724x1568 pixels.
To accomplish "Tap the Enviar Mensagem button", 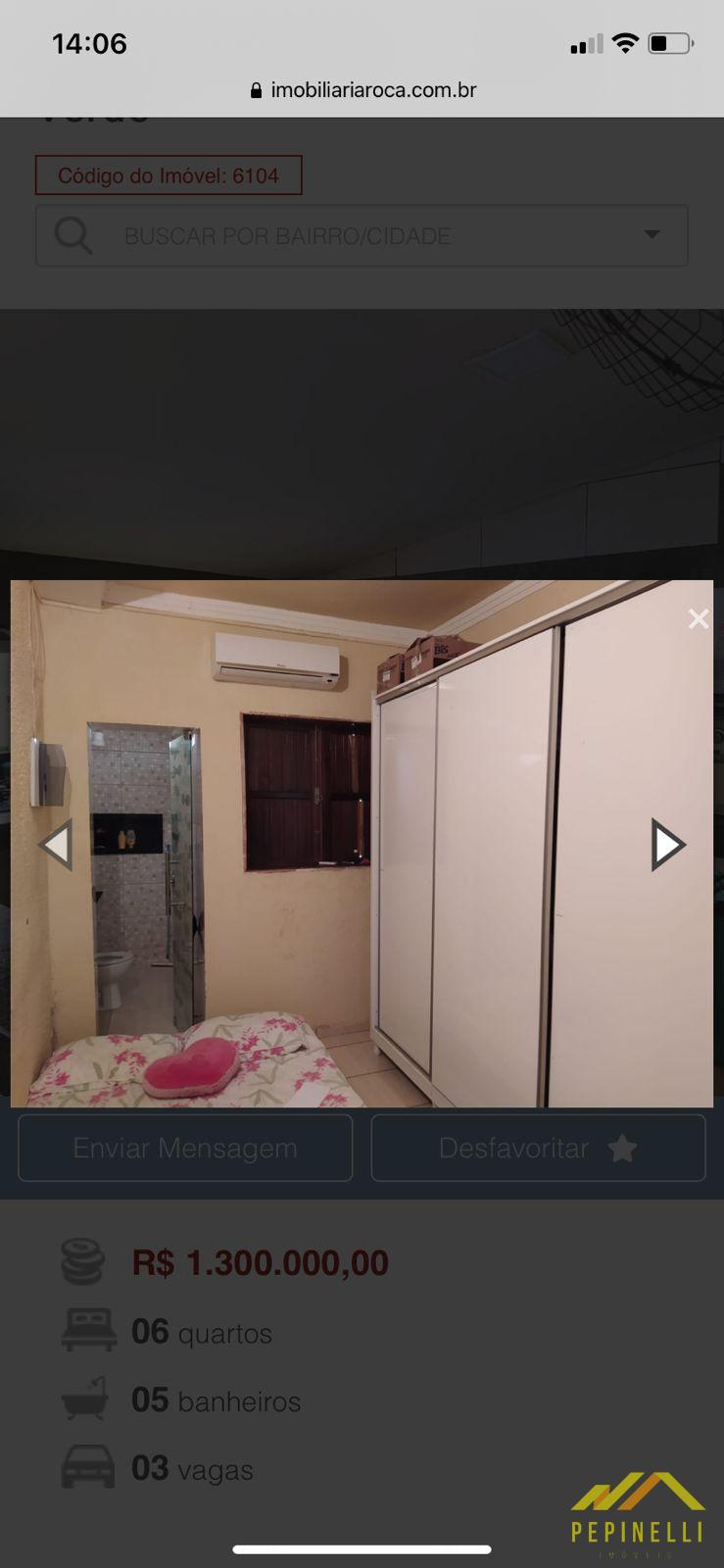I will 185,1148.
